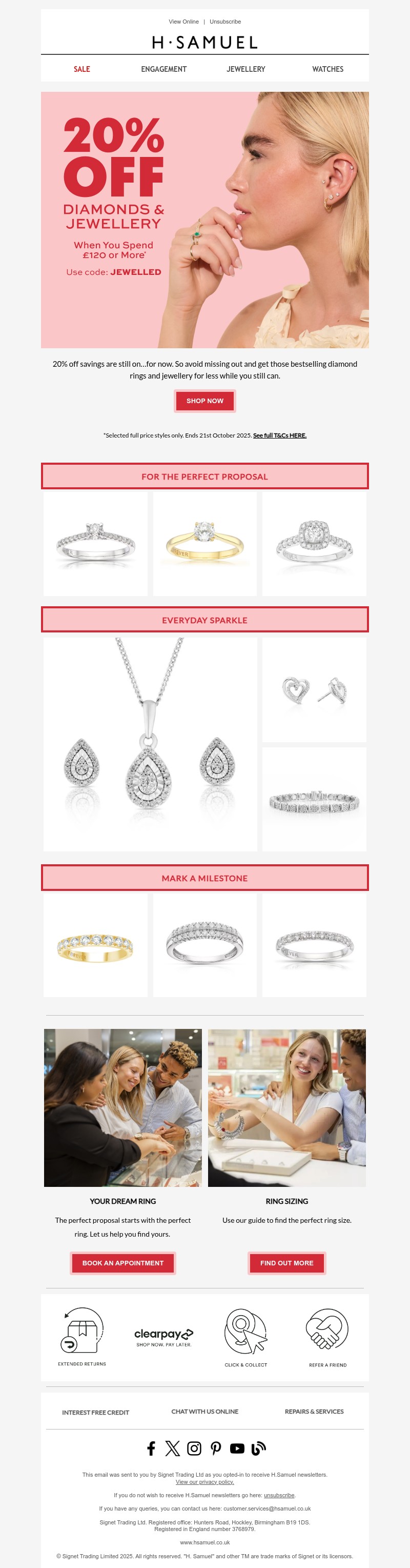This screenshot has height=1568, width=410.
Task: Open the View Online link
Action: [183, 22]
